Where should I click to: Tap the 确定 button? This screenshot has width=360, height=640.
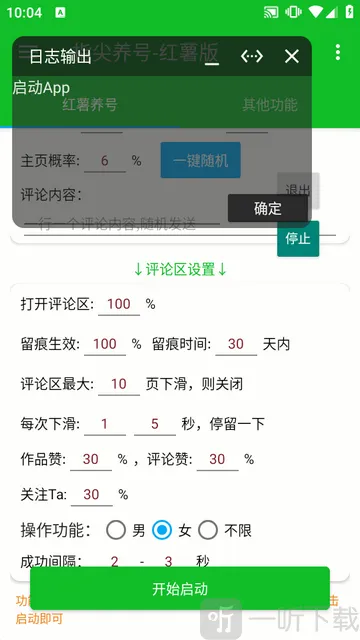pos(268,208)
